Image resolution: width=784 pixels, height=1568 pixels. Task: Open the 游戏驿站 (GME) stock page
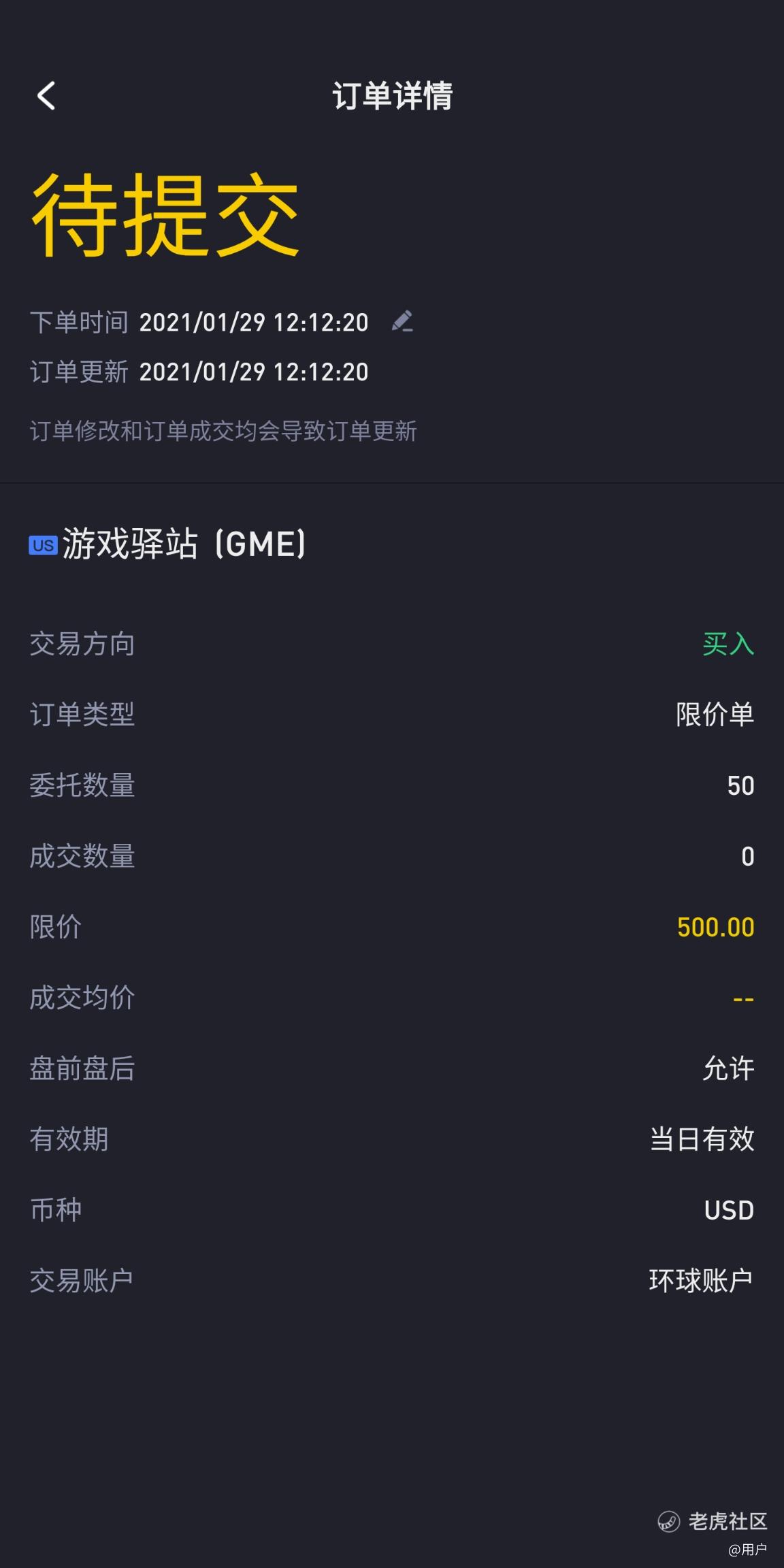[x=167, y=544]
